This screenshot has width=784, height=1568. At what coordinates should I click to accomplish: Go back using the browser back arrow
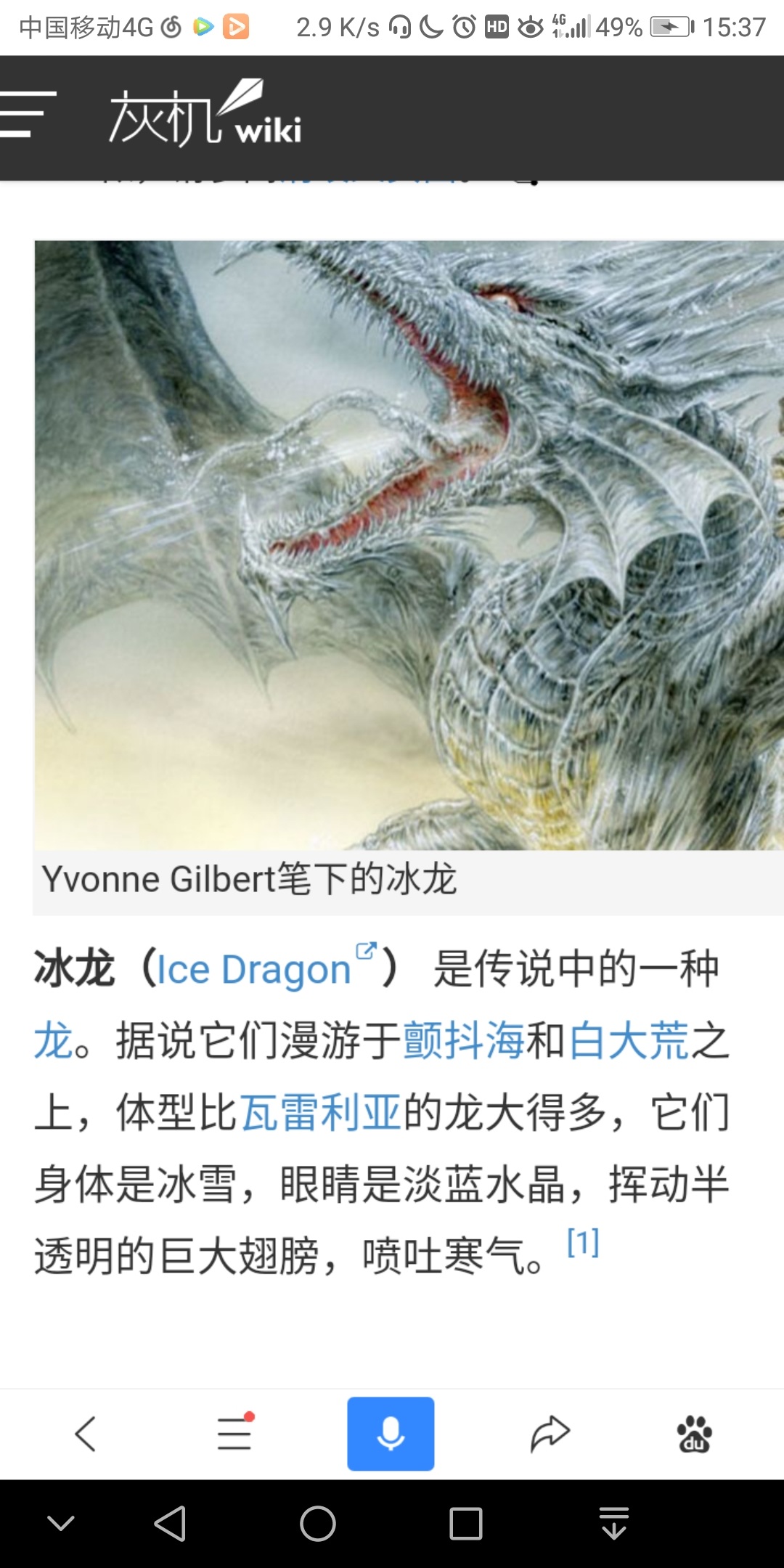tap(86, 1434)
